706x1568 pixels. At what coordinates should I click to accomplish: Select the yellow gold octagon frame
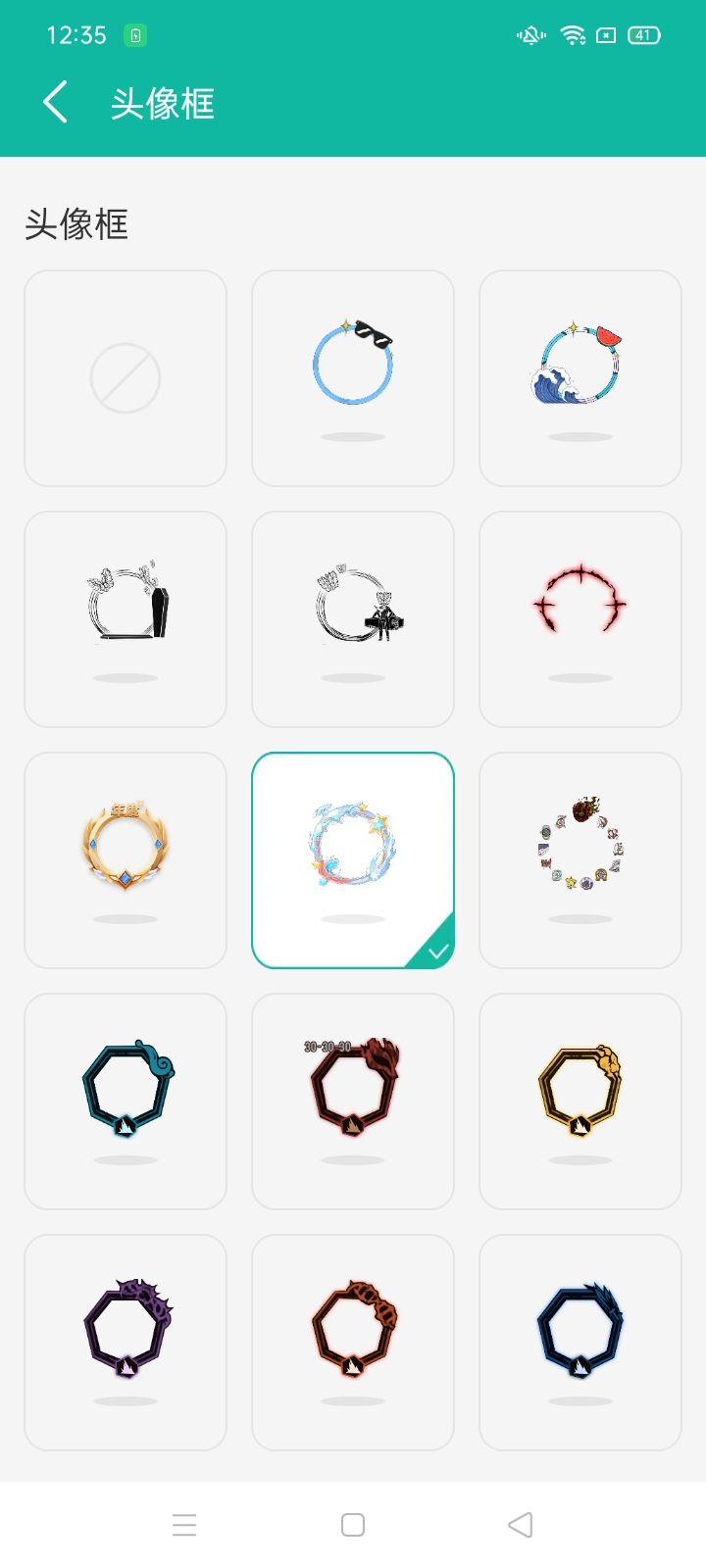(x=580, y=1102)
